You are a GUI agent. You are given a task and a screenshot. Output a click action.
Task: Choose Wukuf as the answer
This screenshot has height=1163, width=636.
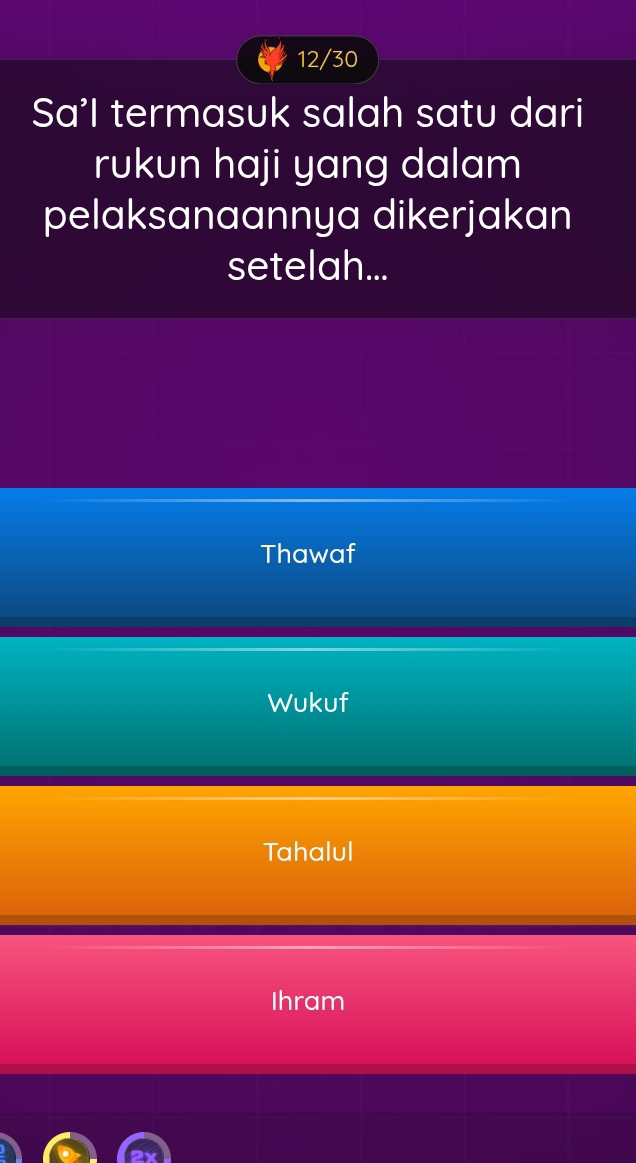coord(308,703)
